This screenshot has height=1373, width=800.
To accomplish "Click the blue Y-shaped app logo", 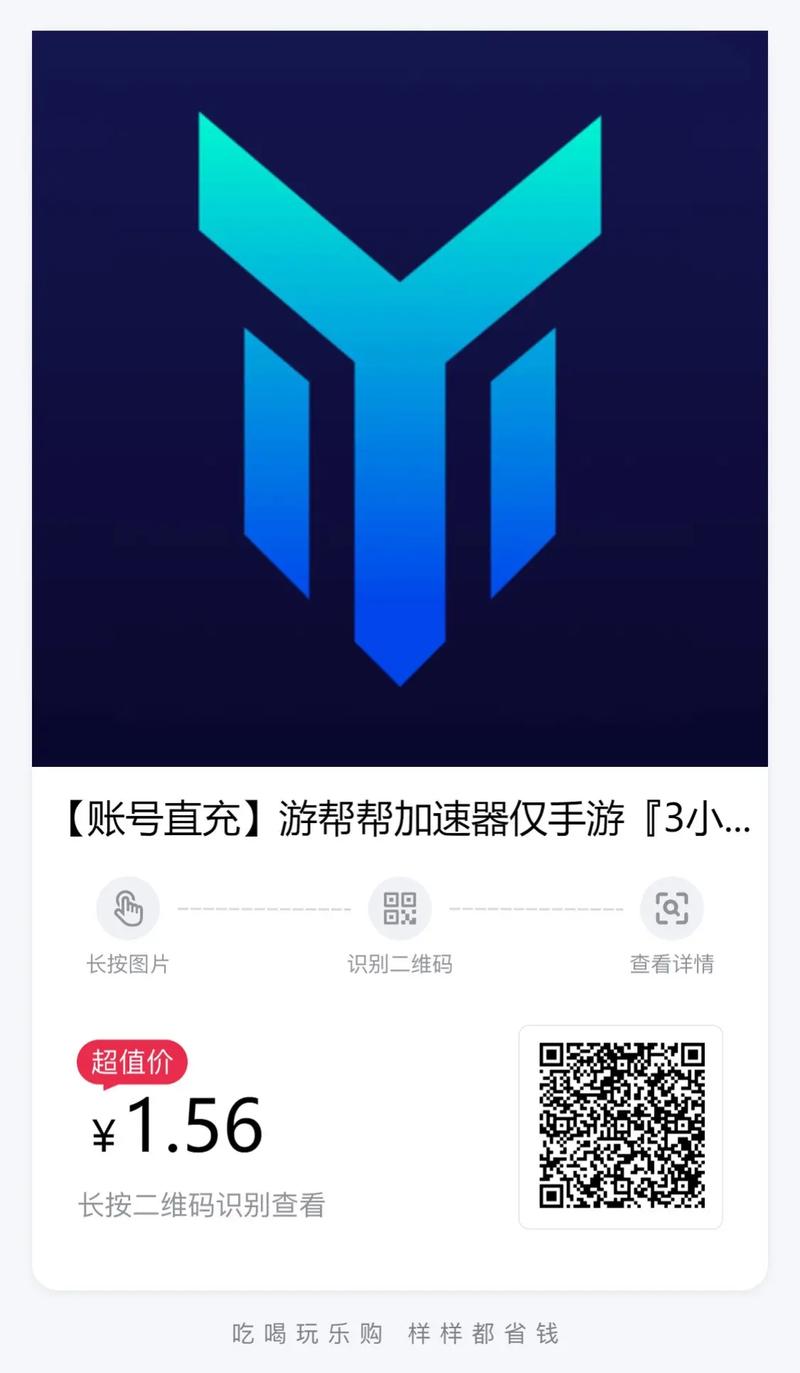I will coord(400,395).
